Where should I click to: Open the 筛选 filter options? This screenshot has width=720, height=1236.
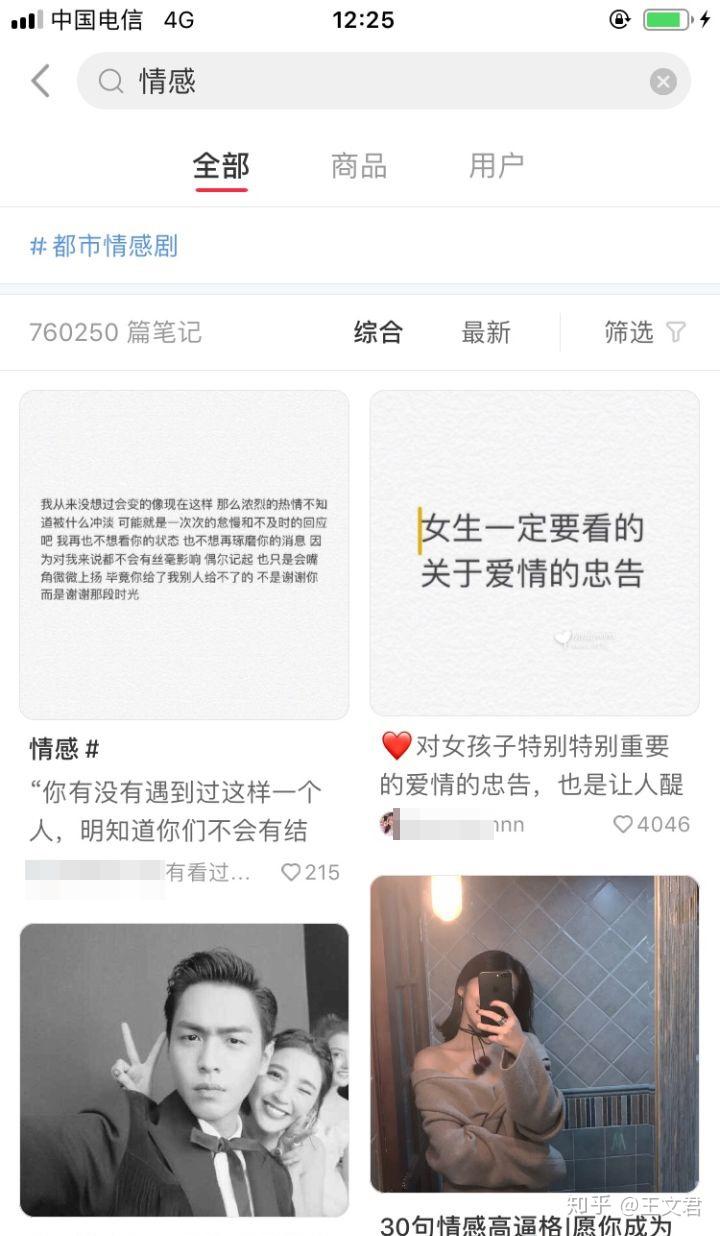644,332
